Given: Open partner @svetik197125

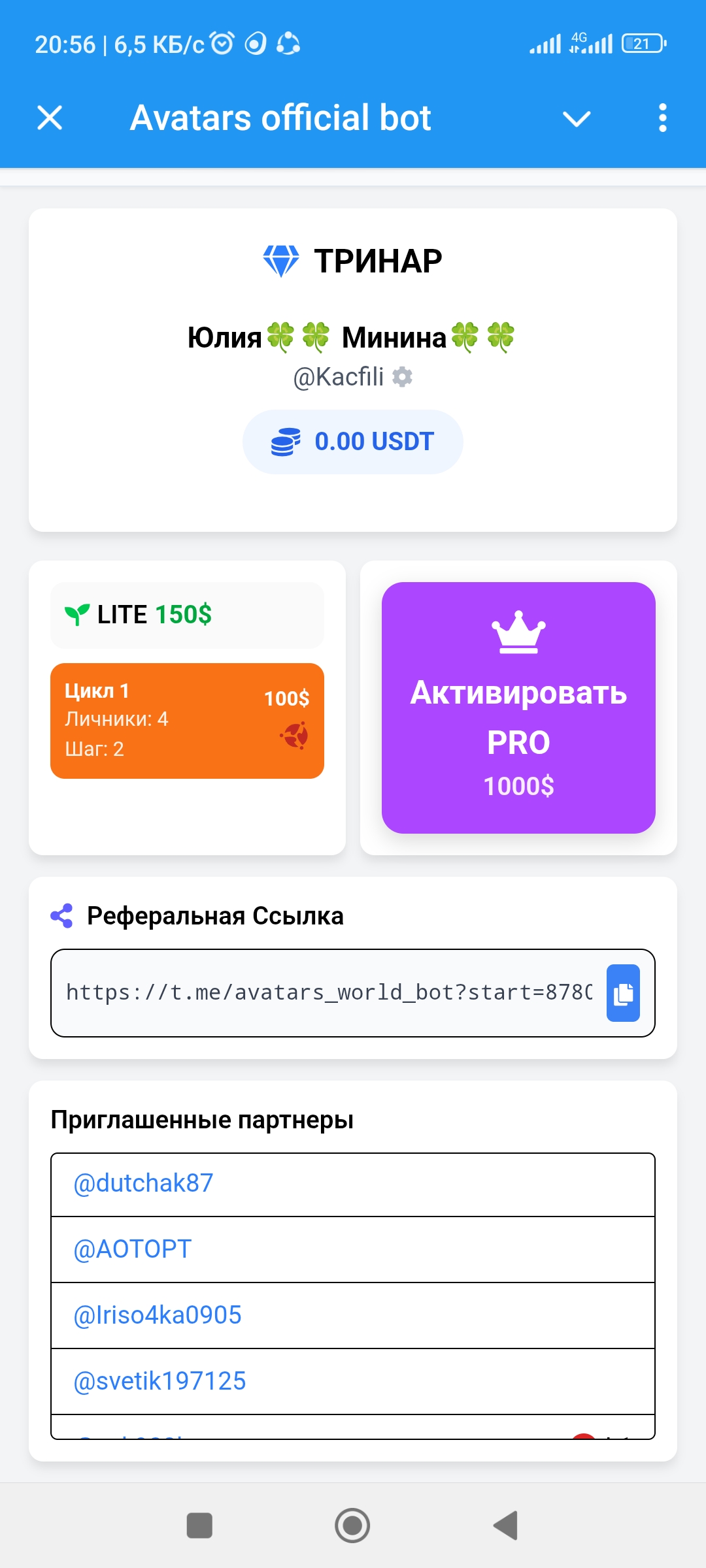Looking at the screenshot, I should 160,1381.
